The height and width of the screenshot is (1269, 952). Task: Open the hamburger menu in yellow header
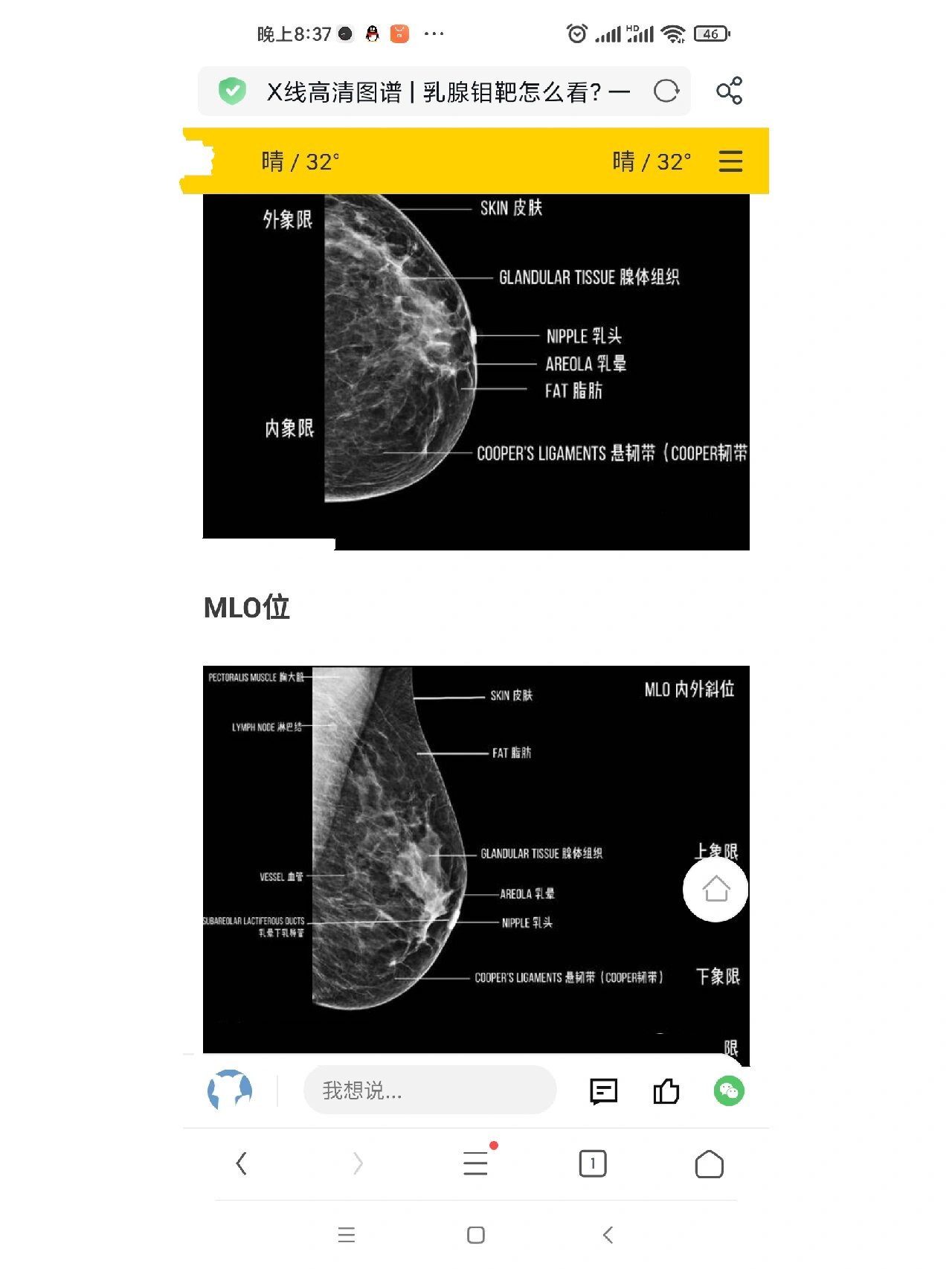coord(730,161)
